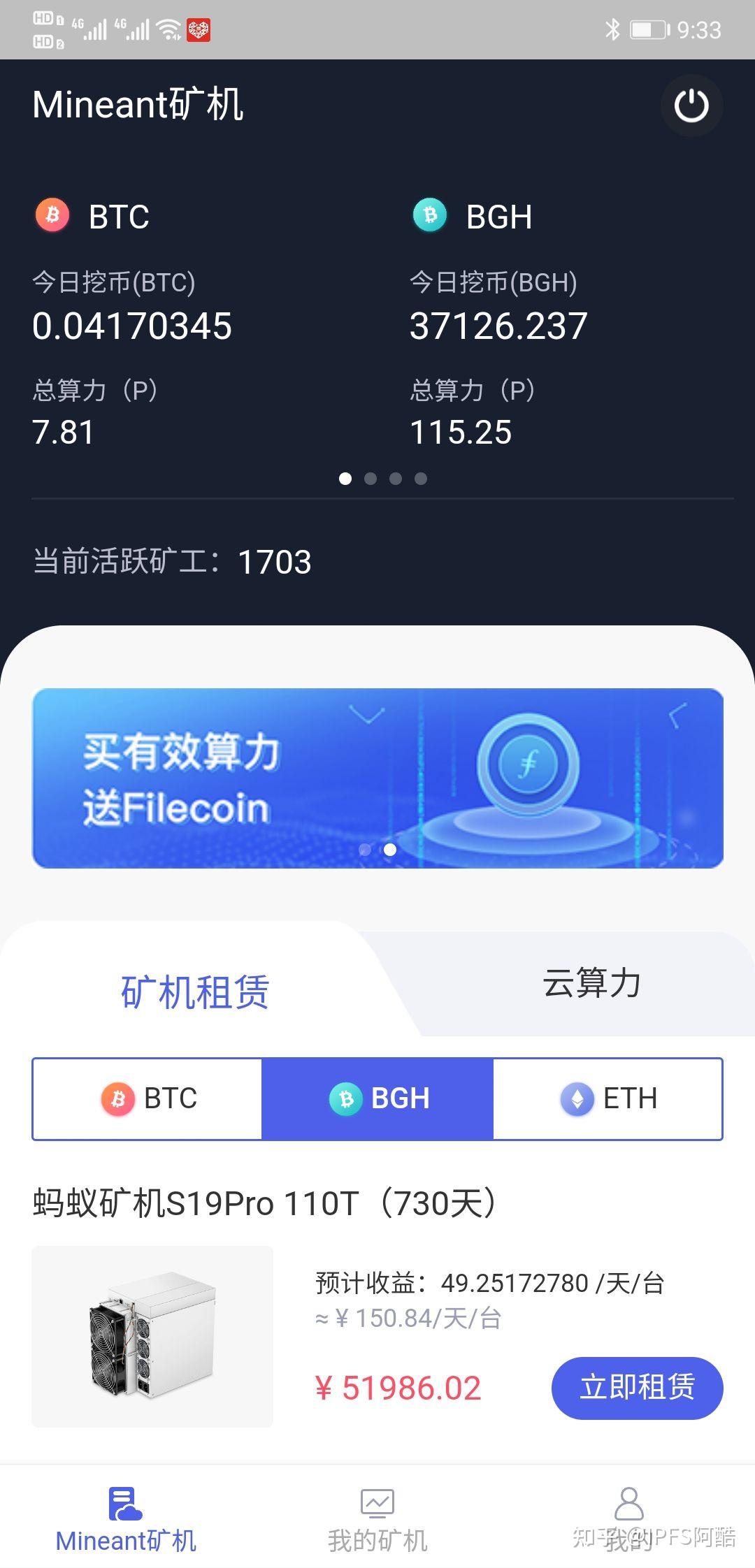Select the fourth stats carousel dot

coord(421,479)
